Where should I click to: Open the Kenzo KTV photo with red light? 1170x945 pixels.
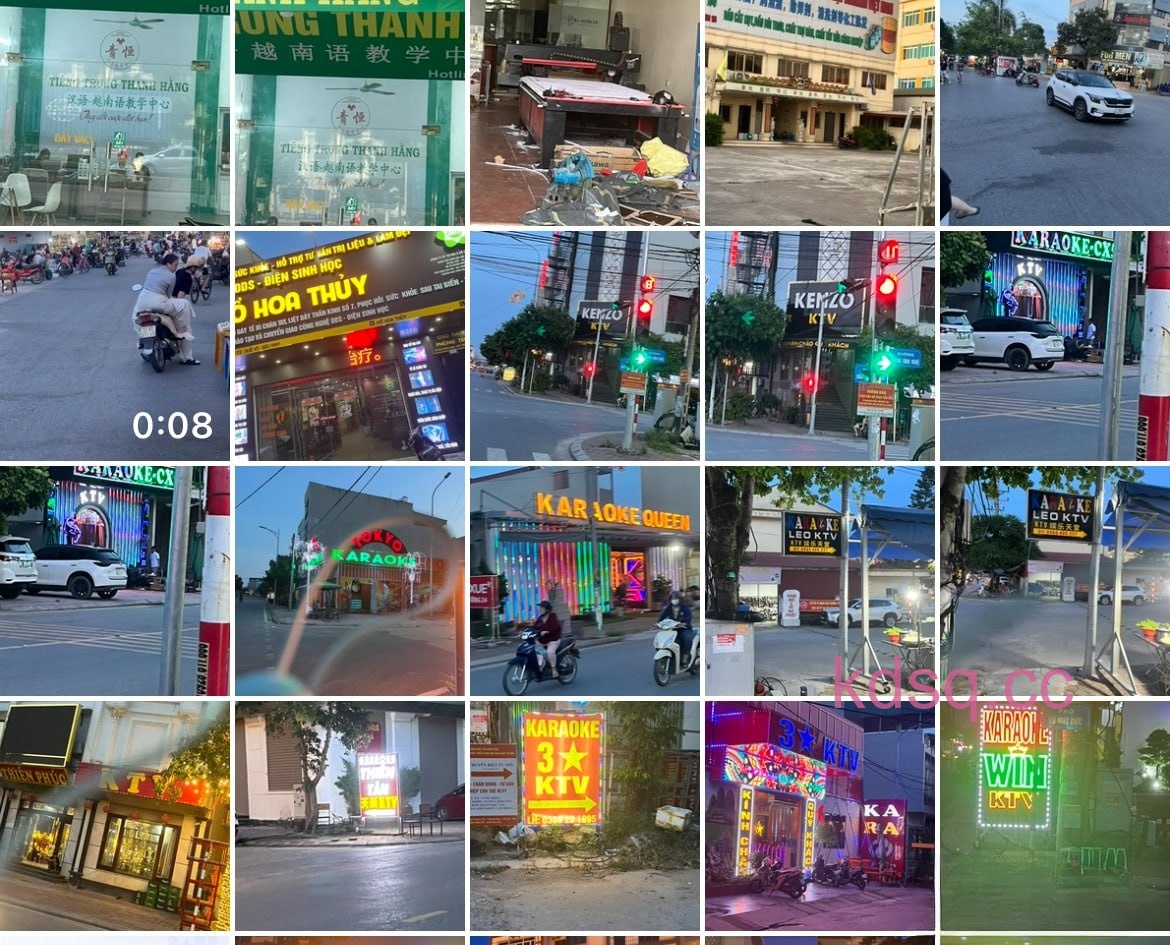(x=819, y=345)
